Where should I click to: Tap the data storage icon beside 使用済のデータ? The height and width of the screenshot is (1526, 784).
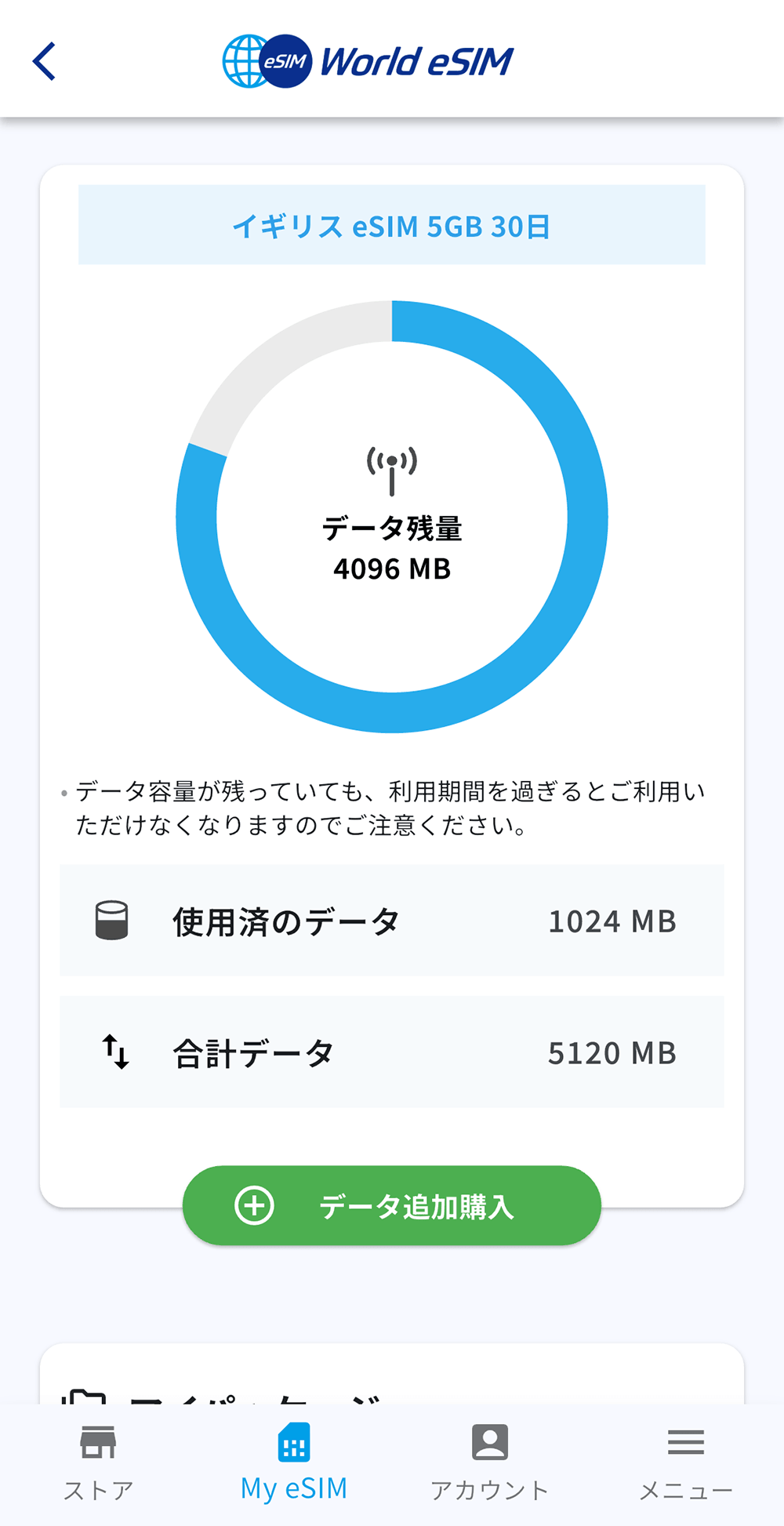112,921
